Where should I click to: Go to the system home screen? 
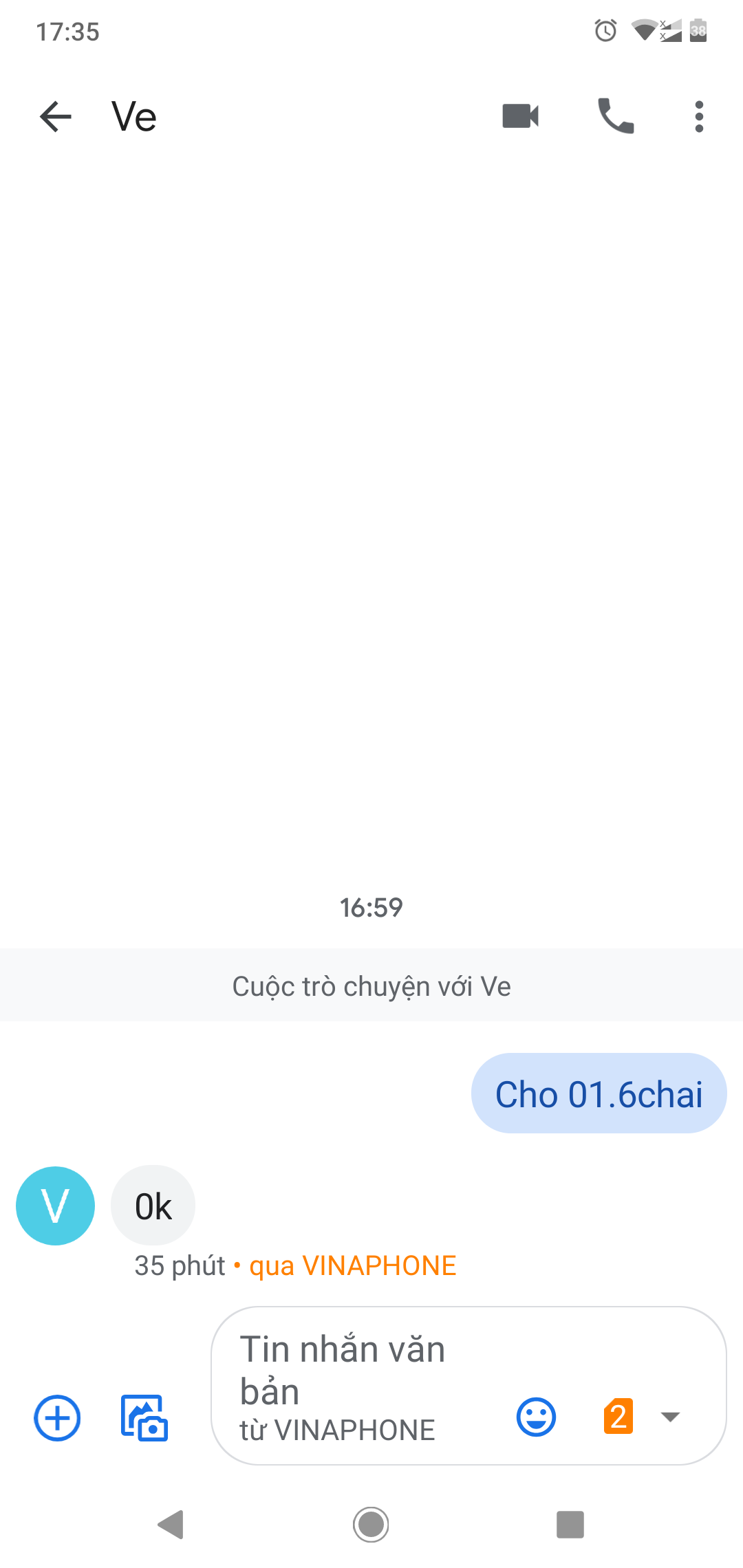(371, 1525)
